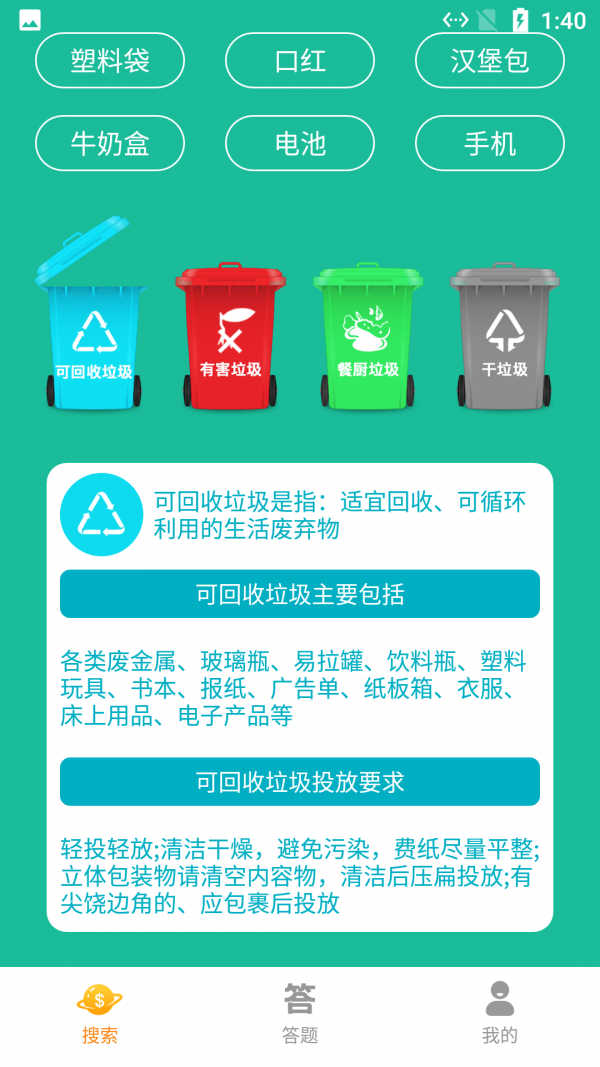This screenshot has width=600, height=1067.
Task: Tap the 塑料袋 chip
Action: [110, 61]
